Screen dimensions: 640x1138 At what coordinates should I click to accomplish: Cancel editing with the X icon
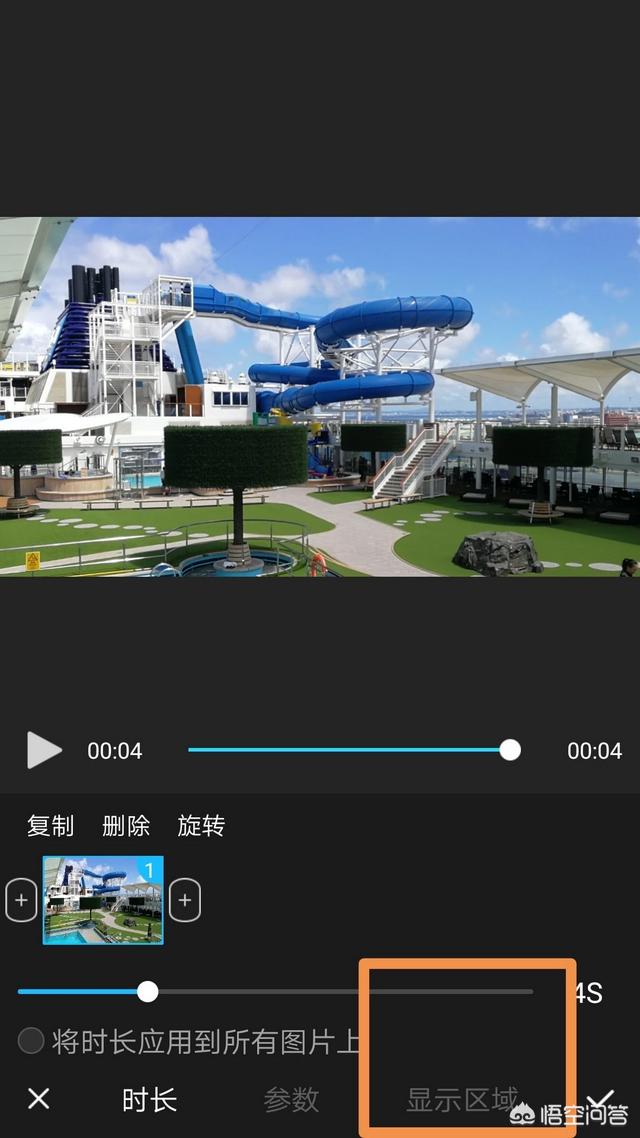tap(39, 1100)
